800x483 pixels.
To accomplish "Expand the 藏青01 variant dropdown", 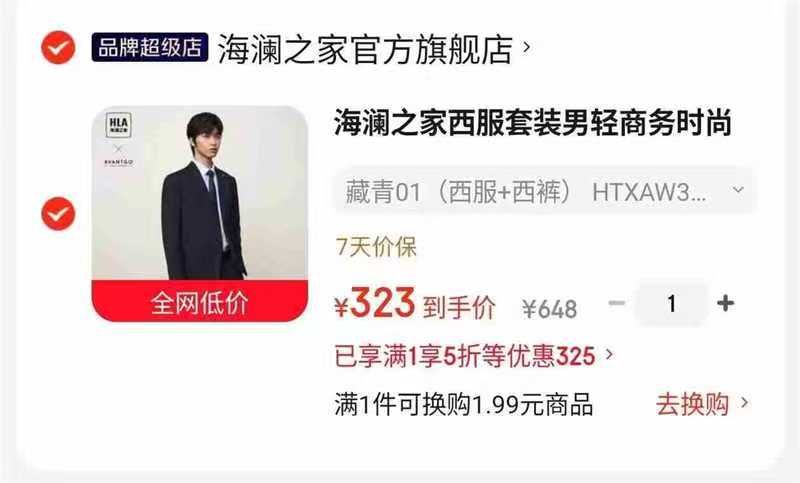I will (x=543, y=192).
